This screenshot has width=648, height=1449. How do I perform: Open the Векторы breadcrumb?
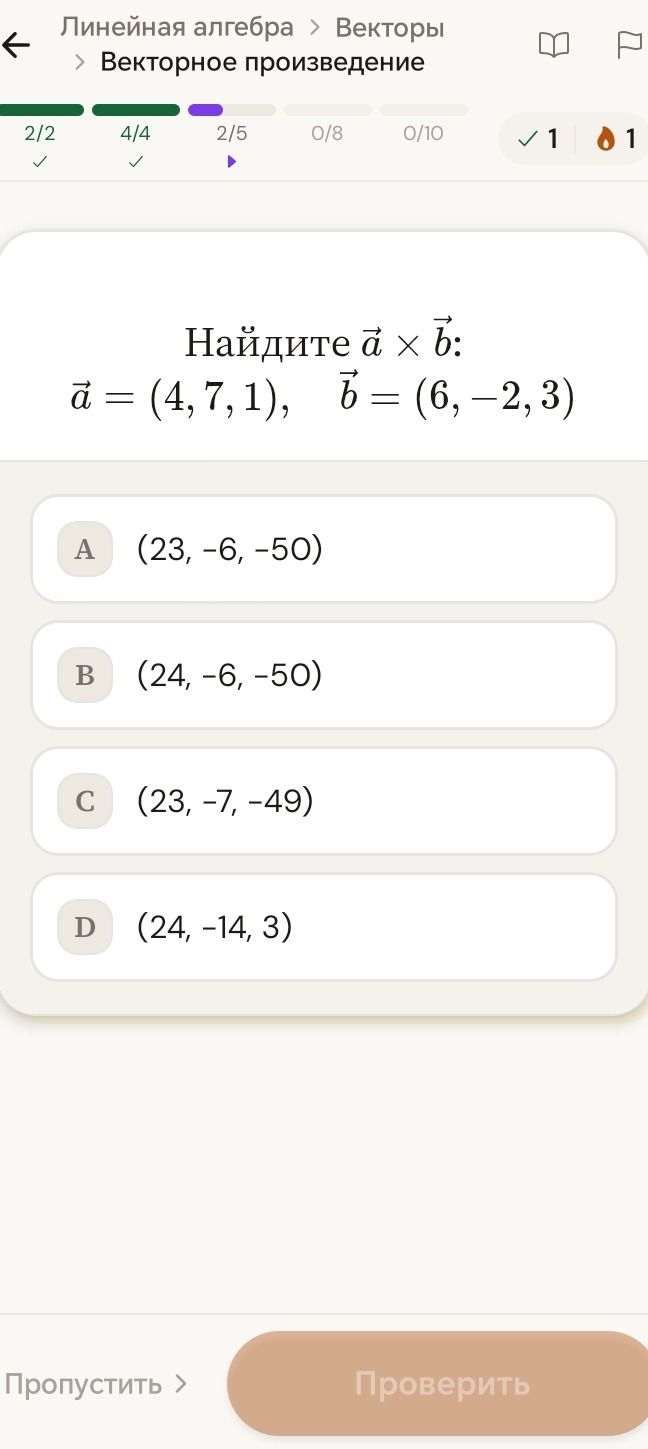[390, 27]
